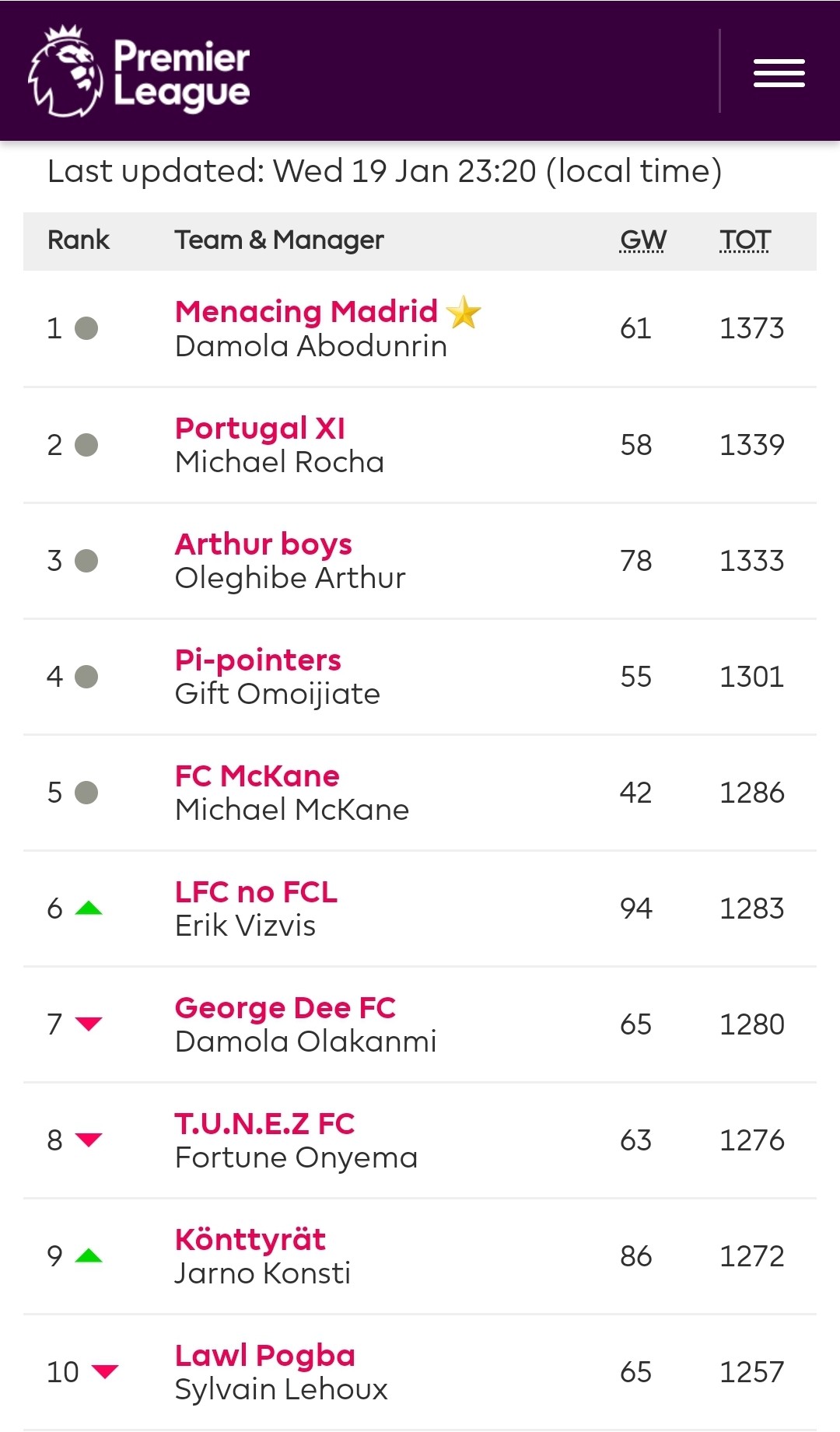Open LFC no FCL team
This screenshot has height=1432, width=840.
[x=256, y=891]
